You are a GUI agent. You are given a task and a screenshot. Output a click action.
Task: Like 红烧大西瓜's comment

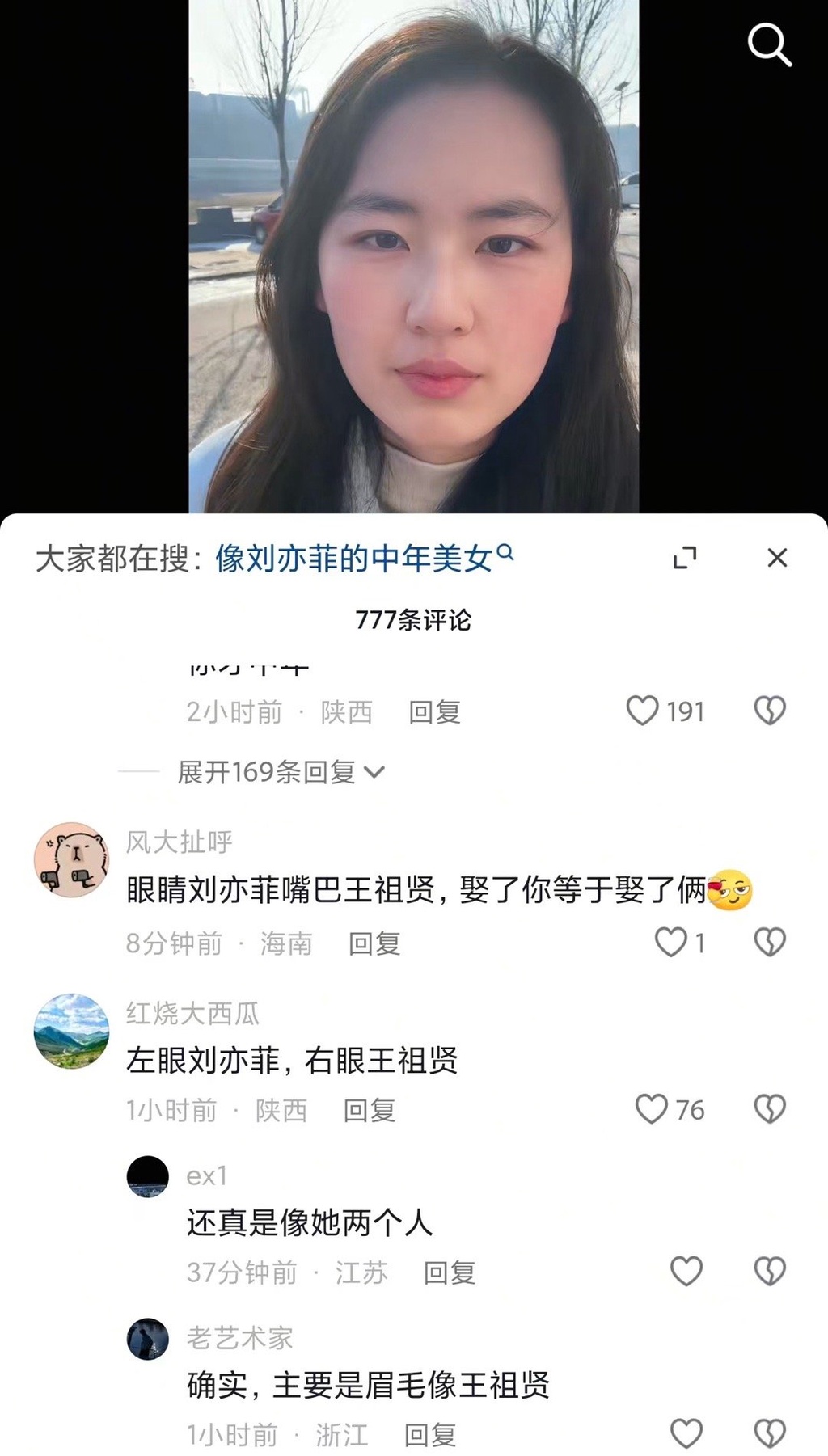[652, 1108]
